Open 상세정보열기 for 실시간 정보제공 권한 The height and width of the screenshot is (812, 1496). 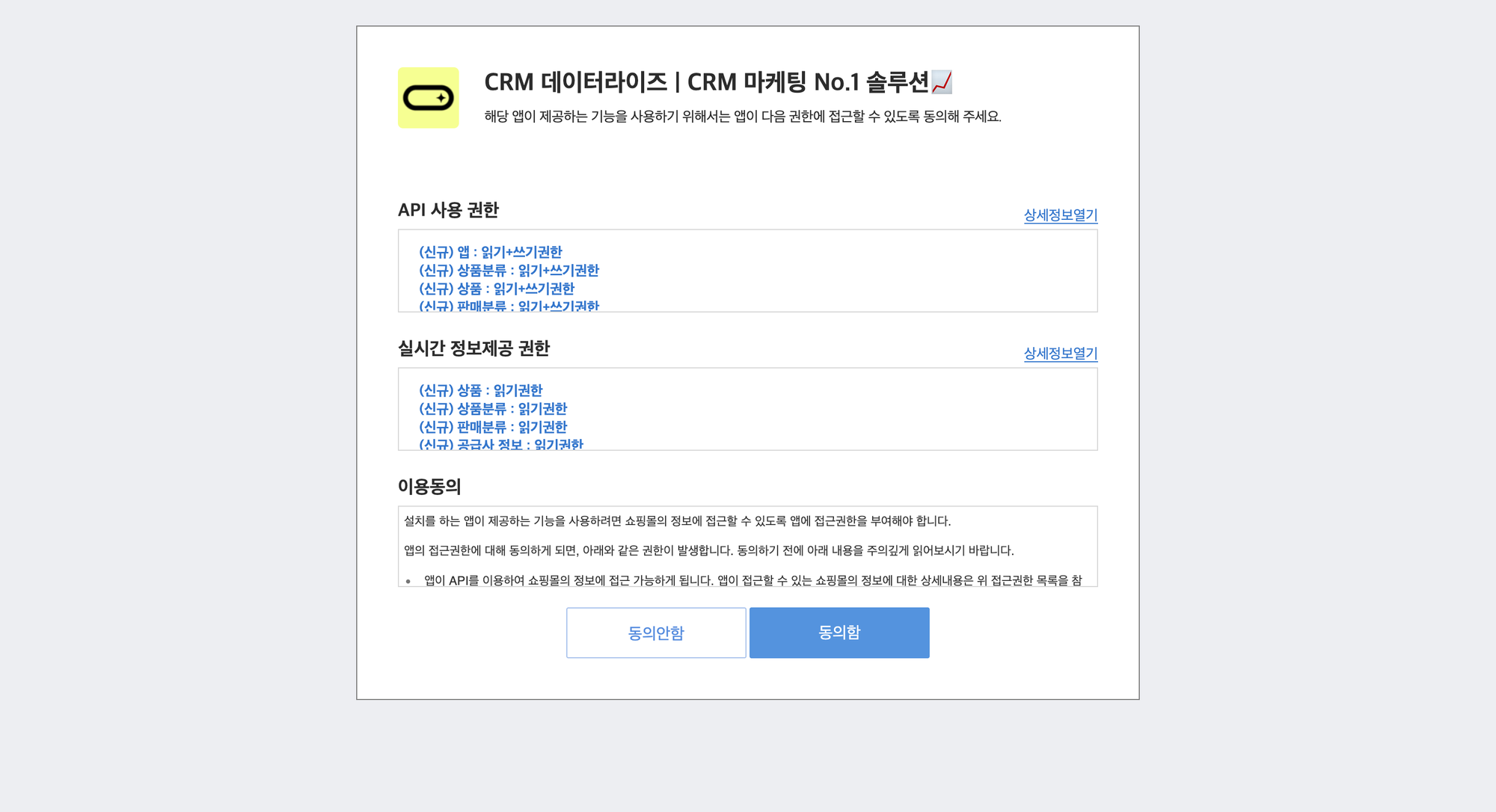click(1060, 354)
